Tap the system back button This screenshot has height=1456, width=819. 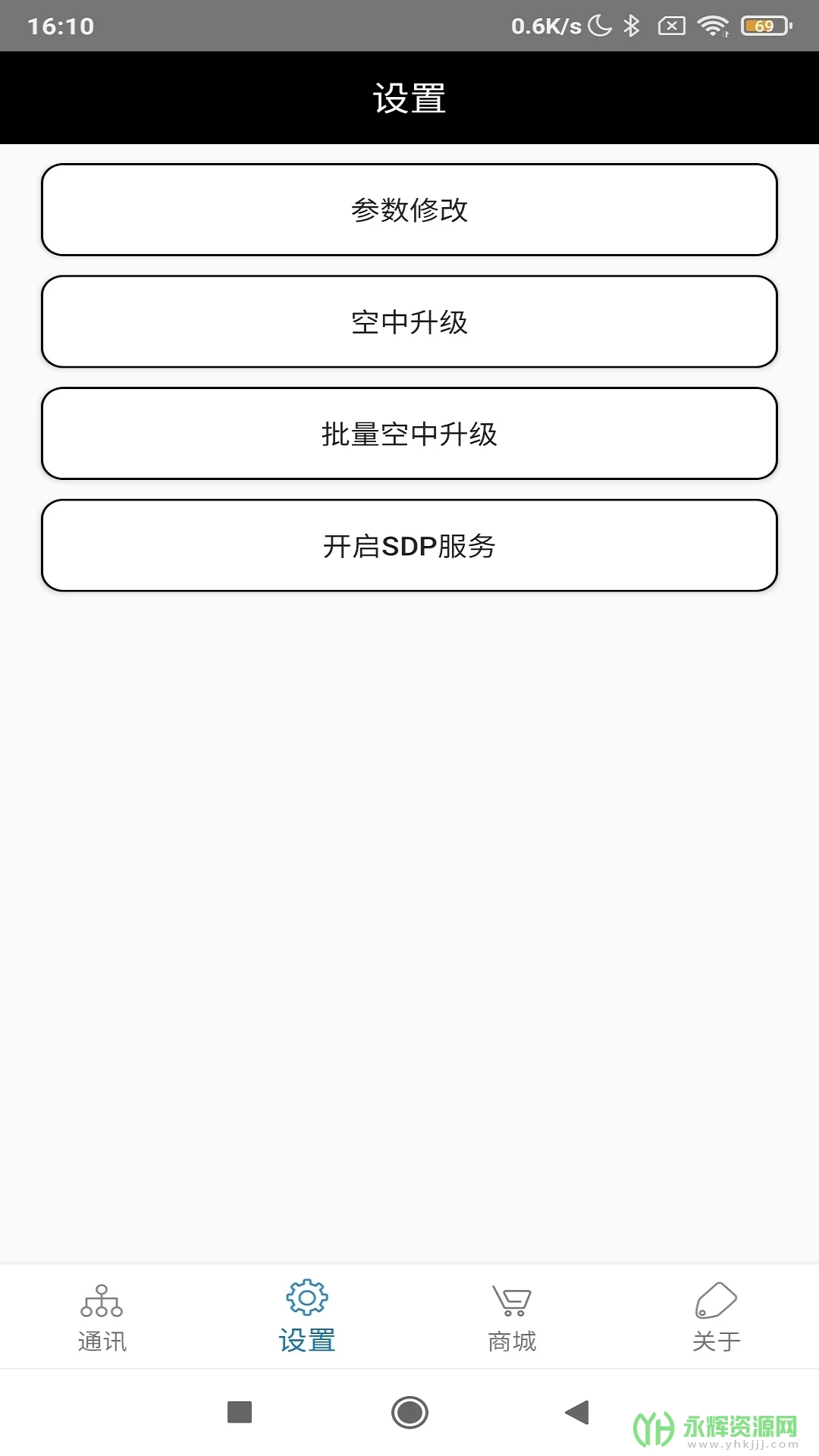click(577, 1412)
